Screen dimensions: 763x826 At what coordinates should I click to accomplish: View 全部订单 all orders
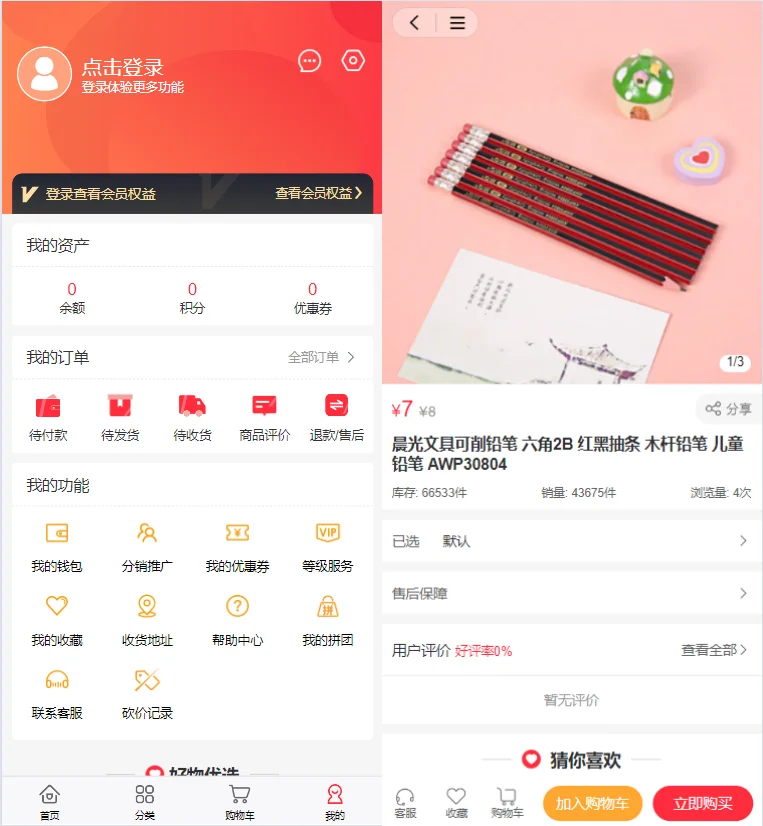(x=321, y=357)
